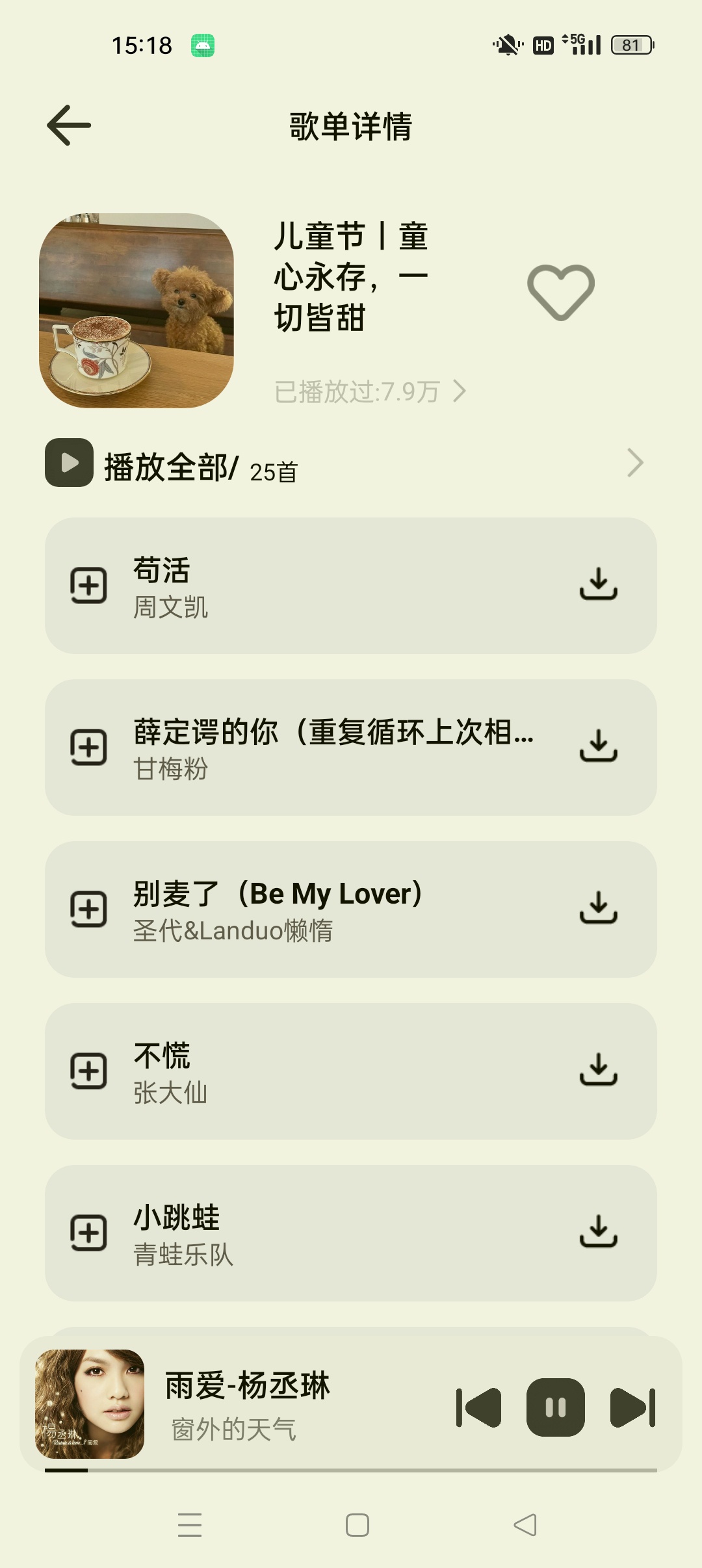The height and width of the screenshot is (1568, 702).
Task: Skip to the previous track
Action: tap(478, 1407)
